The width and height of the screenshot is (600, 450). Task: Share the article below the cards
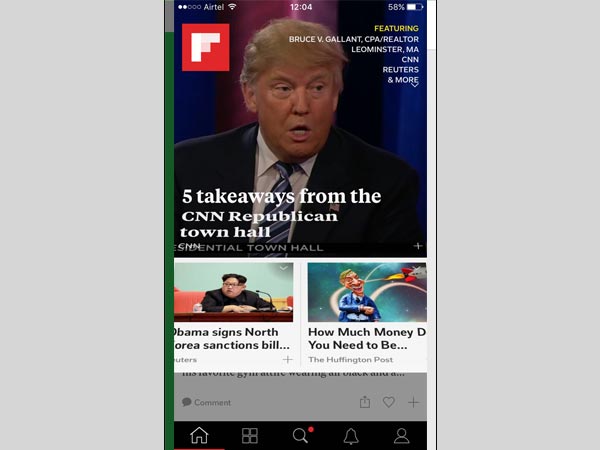(x=365, y=402)
